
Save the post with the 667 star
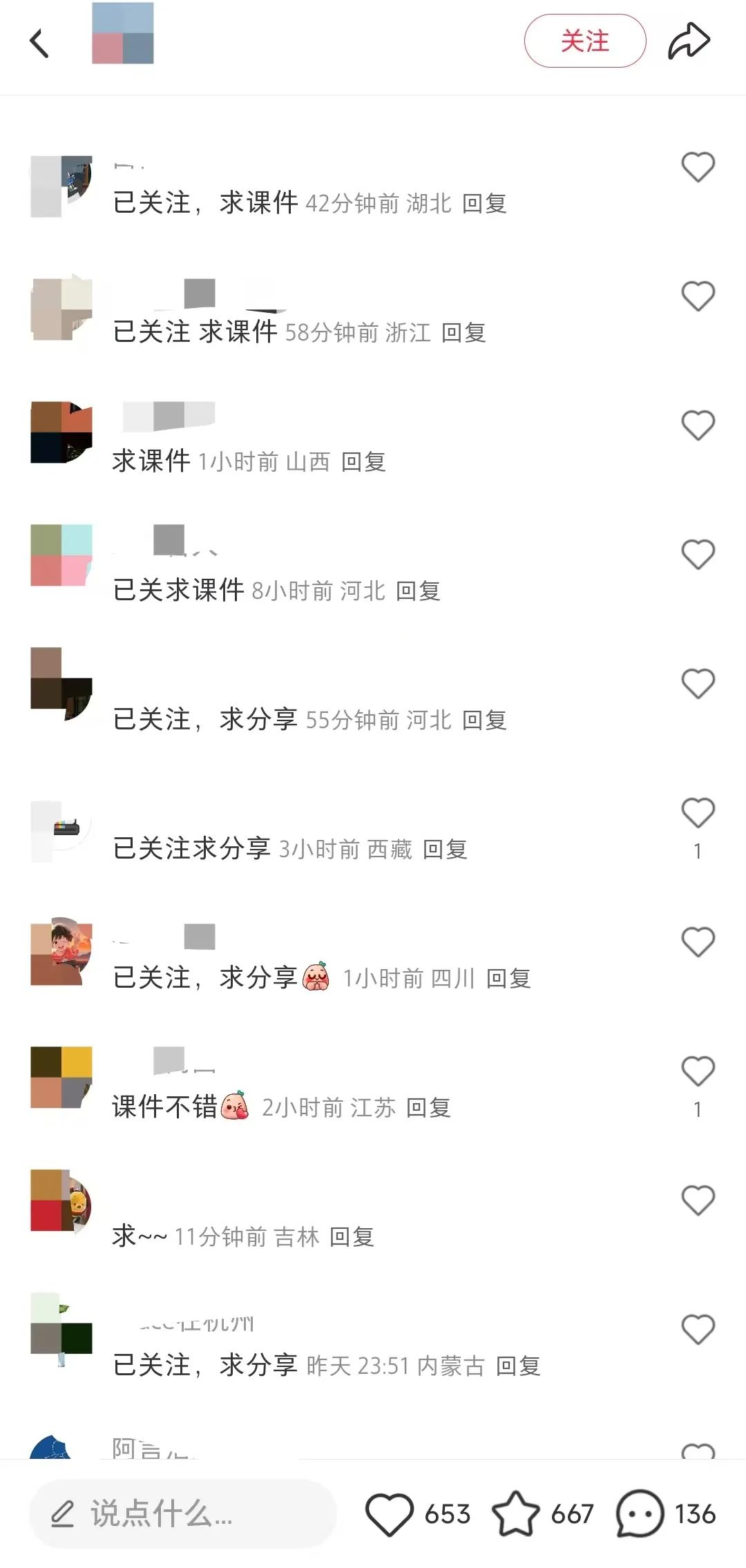point(515,1513)
